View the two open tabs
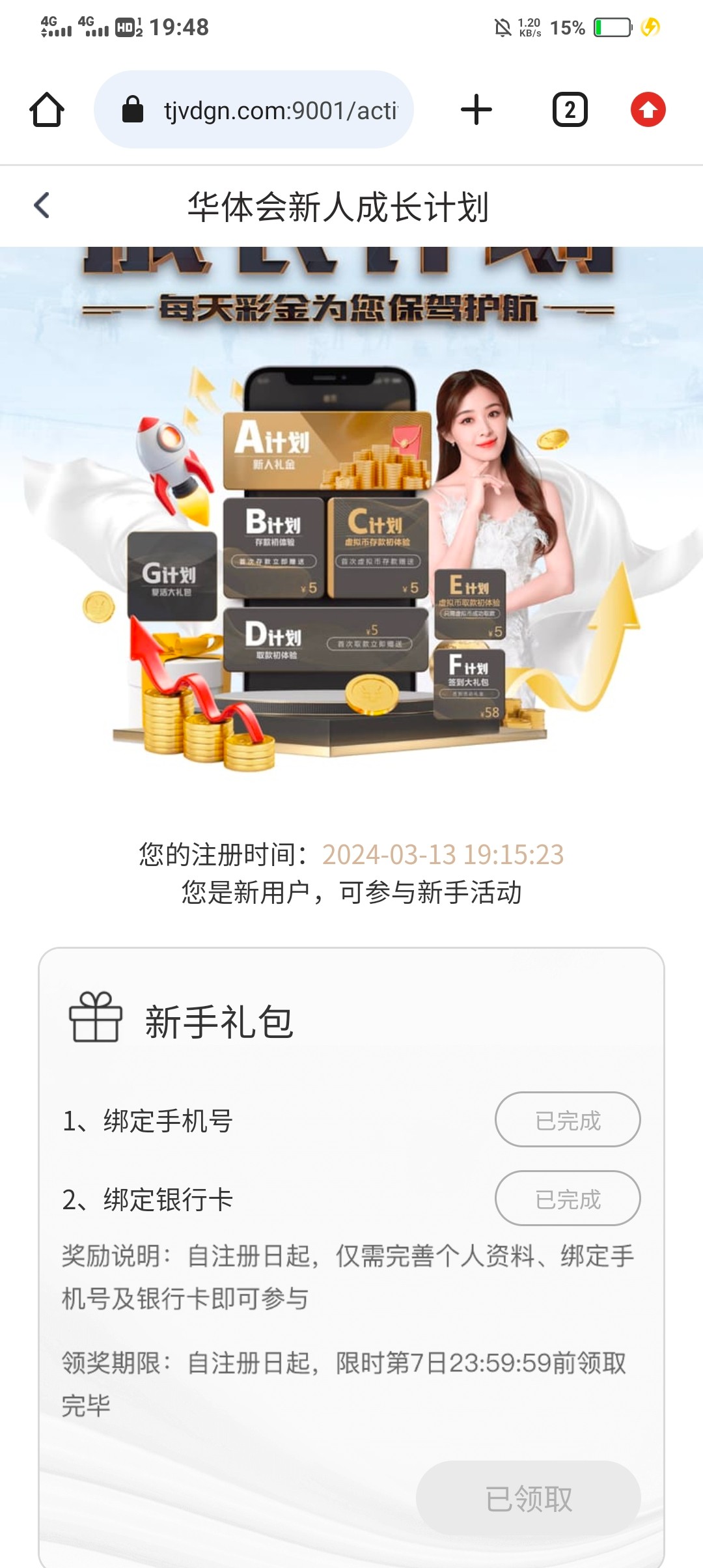This screenshot has width=703, height=1568. click(x=570, y=109)
